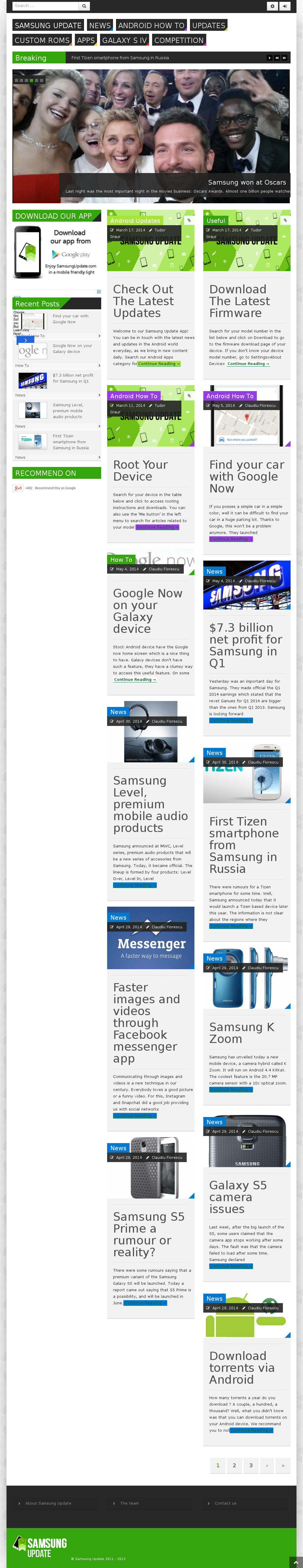Tap the search field at top
The width and height of the screenshot is (303, 1568).
point(46,6)
